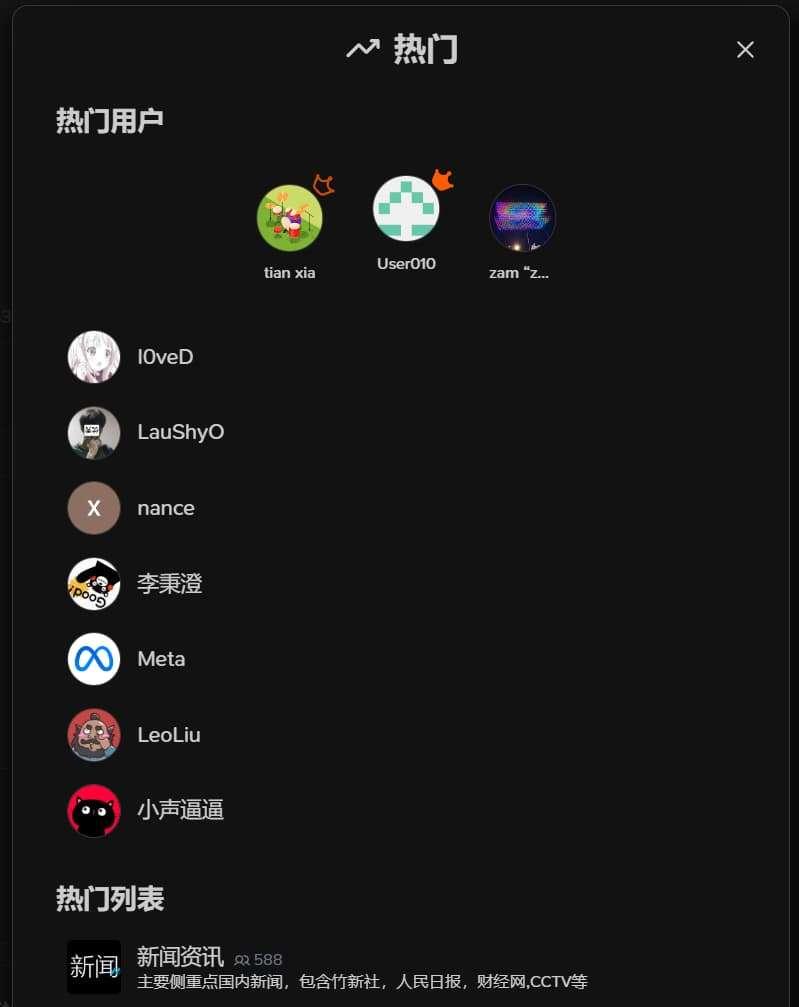Screen dimensions: 799x1007
Task: Click LeoLiu's avatar
Action: click(93, 735)
